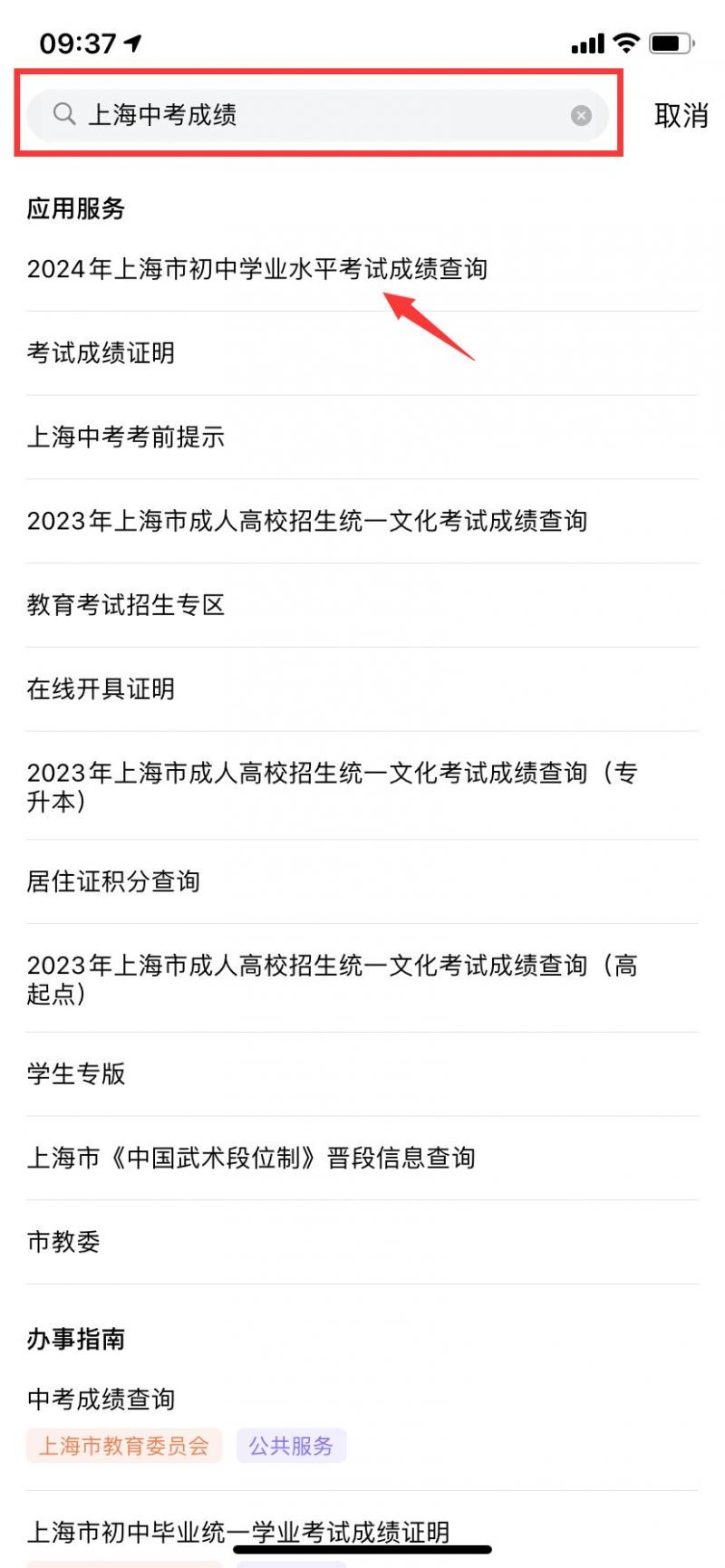Screen dimensions: 725x1568
Task: Tap the highlighted search input box
Action: click(x=317, y=115)
